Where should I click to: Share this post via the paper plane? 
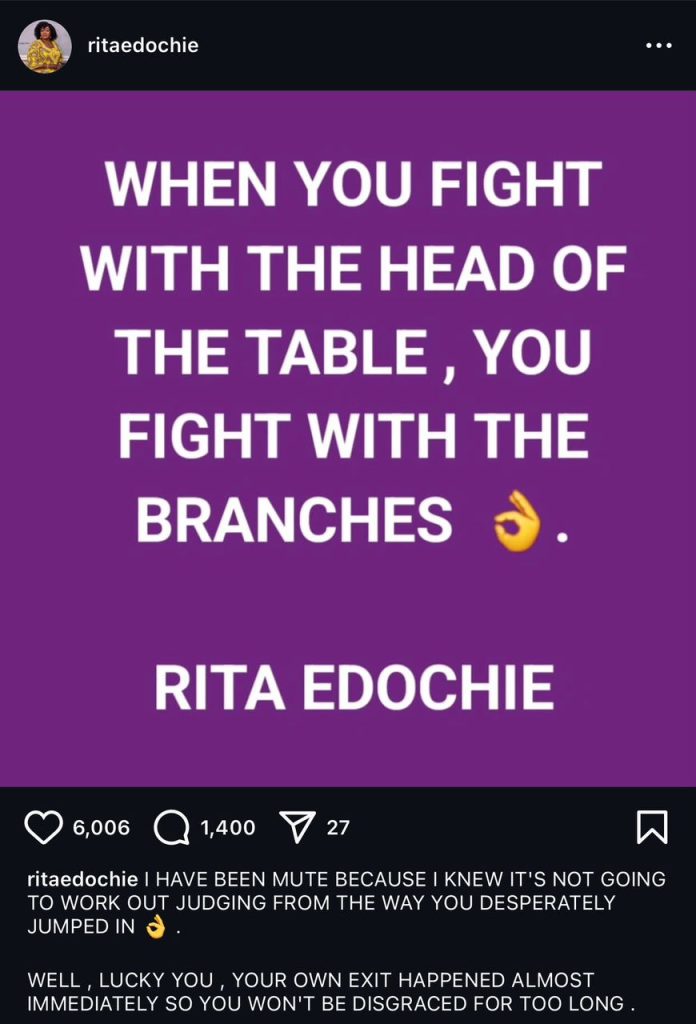click(x=297, y=827)
